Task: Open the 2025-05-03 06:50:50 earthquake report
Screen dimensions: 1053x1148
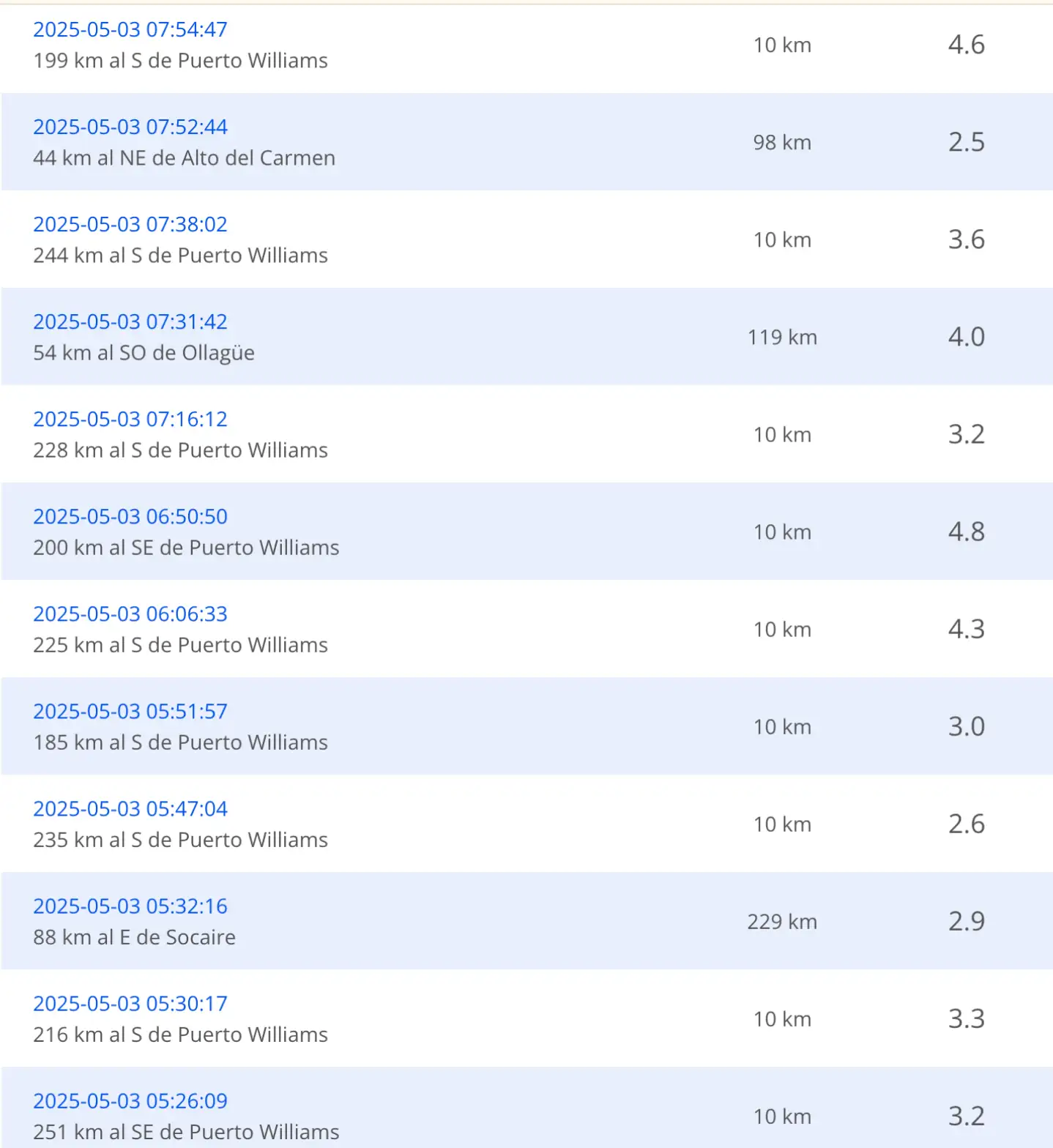Action: tap(130, 516)
